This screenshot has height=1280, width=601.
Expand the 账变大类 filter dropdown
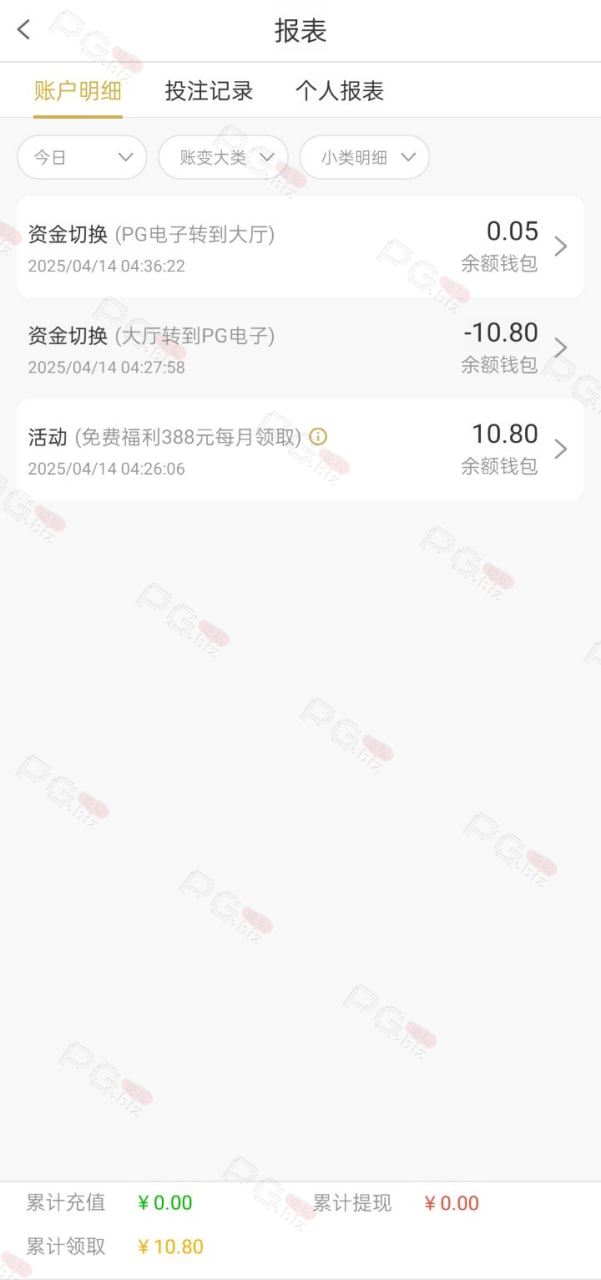tap(224, 157)
